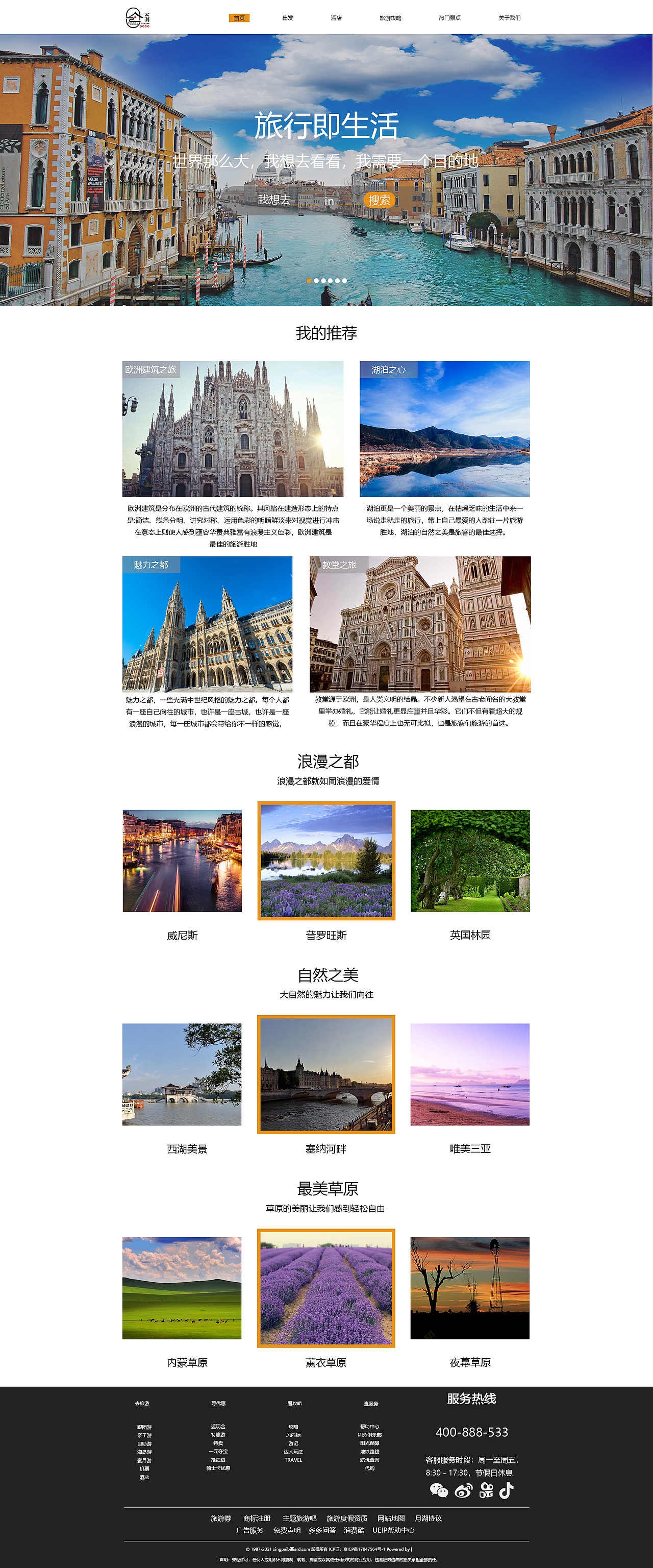The image size is (653, 1568).
Task: Tap the orange 搜索 button
Action: tap(379, 200)
